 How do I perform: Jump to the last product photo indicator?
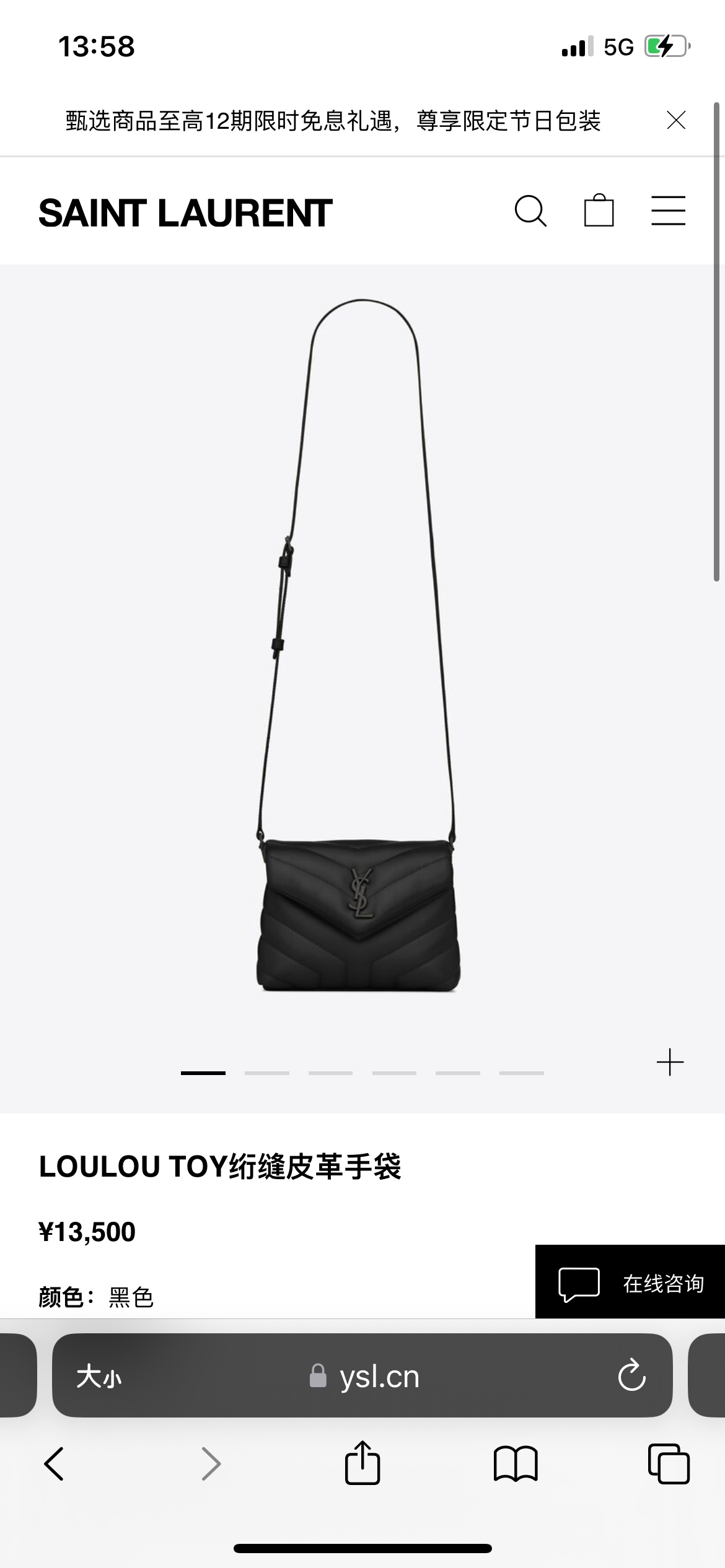tap(522, 1073)
